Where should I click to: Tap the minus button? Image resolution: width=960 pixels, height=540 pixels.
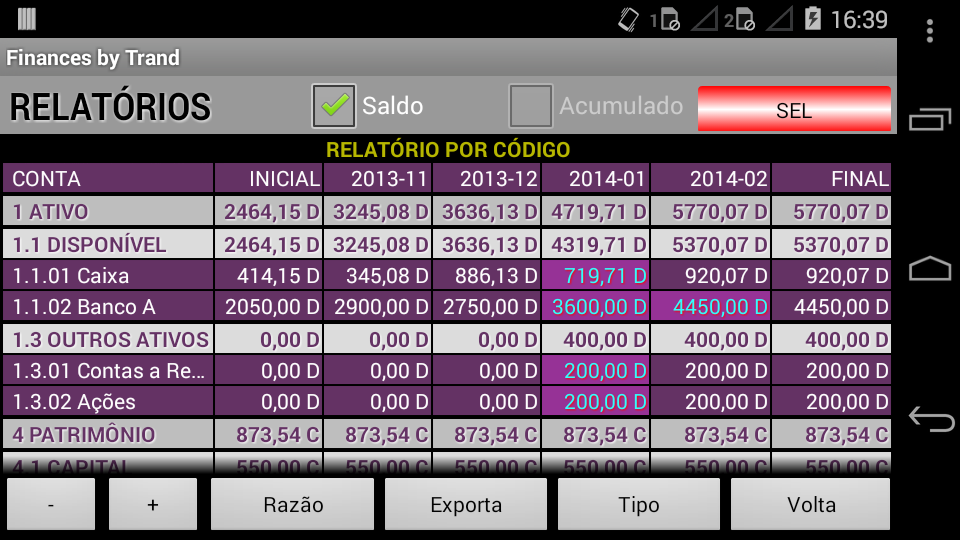pyautogui.click(x=51, y=504)
